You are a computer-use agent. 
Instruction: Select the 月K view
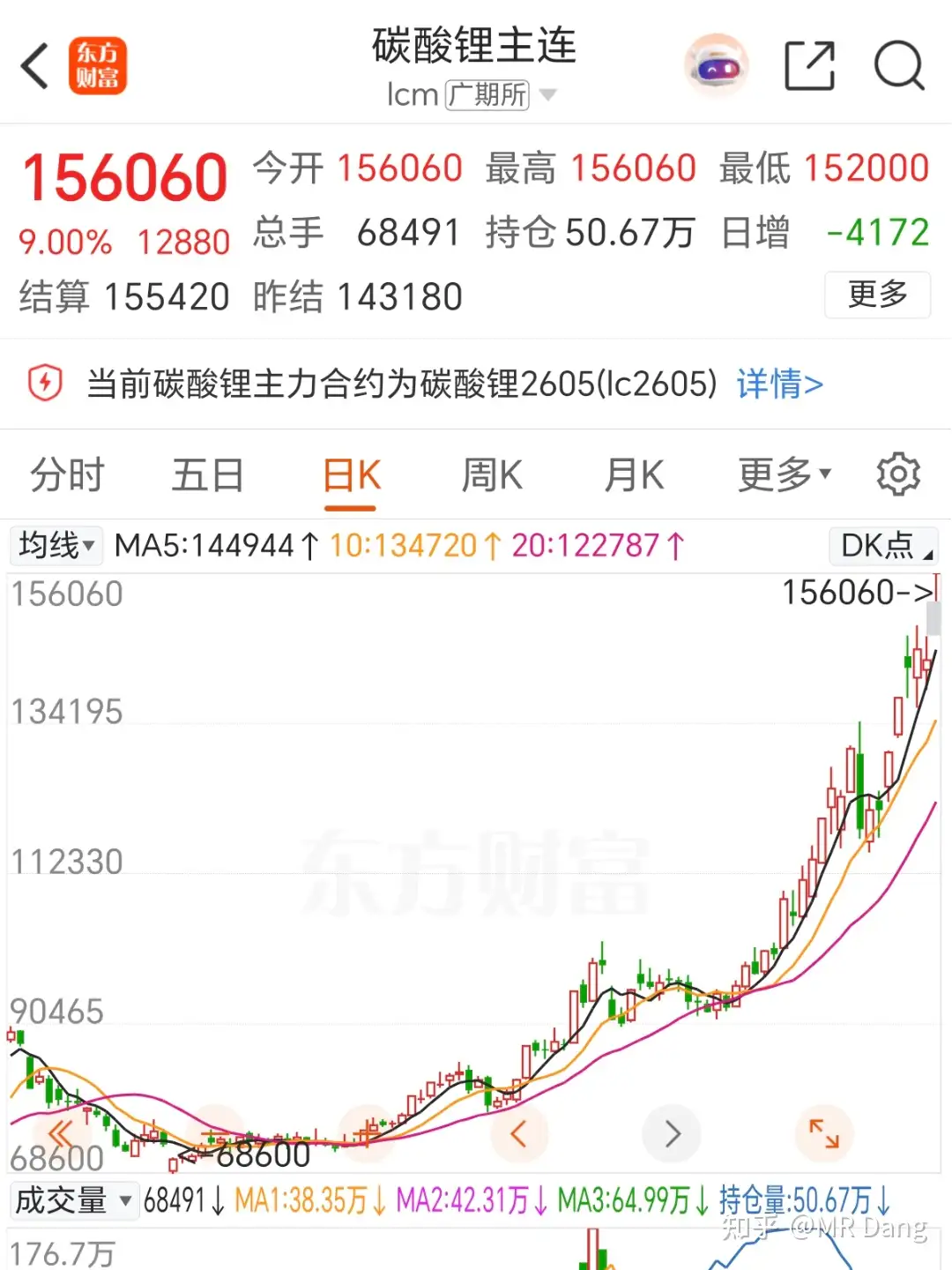point(634,474)
